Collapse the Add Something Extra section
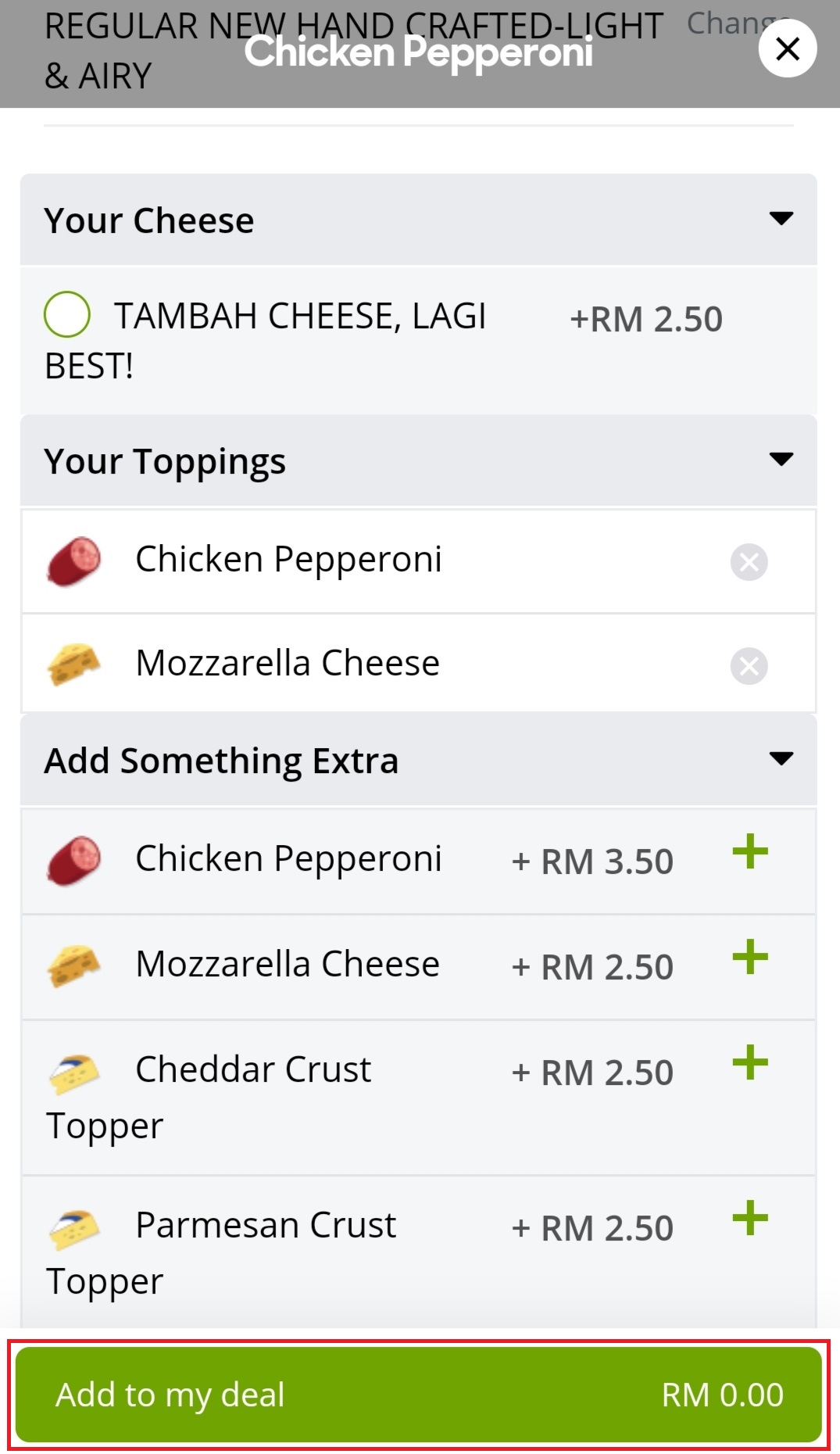The image size is (840, 1454). (x=781, y=759)
